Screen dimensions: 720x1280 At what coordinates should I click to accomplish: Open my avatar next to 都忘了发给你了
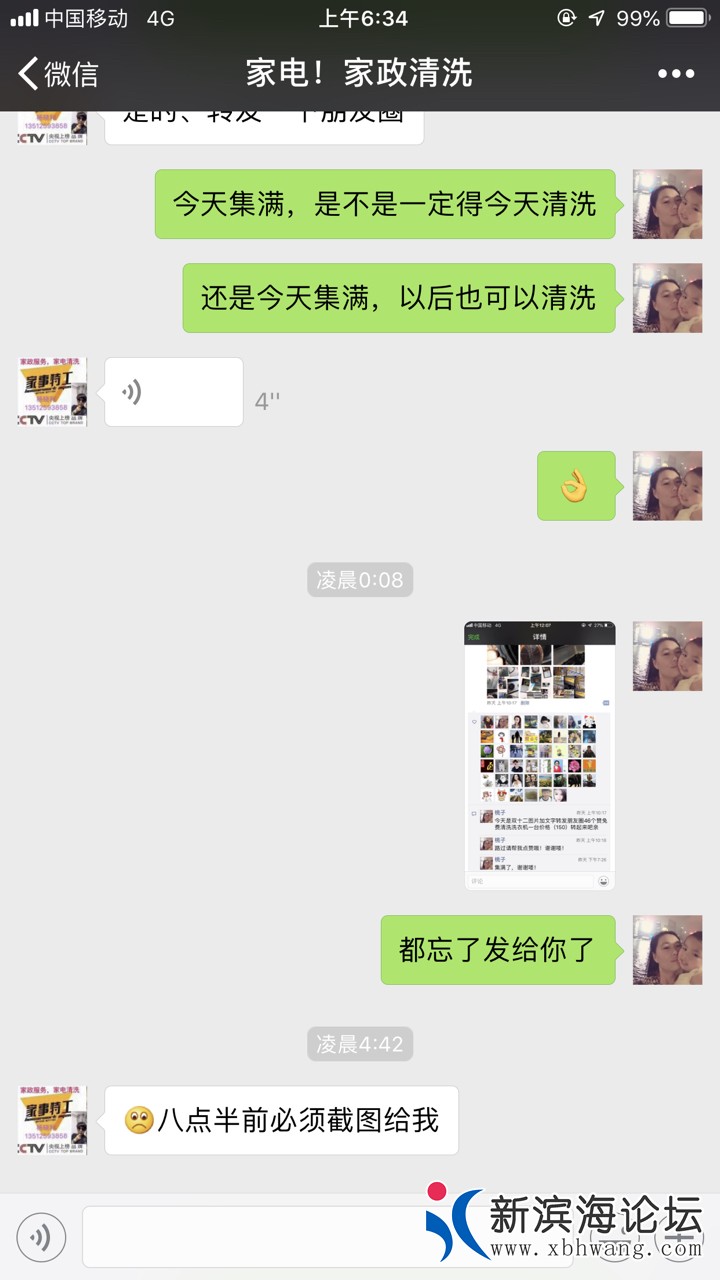tap(667, 950)
